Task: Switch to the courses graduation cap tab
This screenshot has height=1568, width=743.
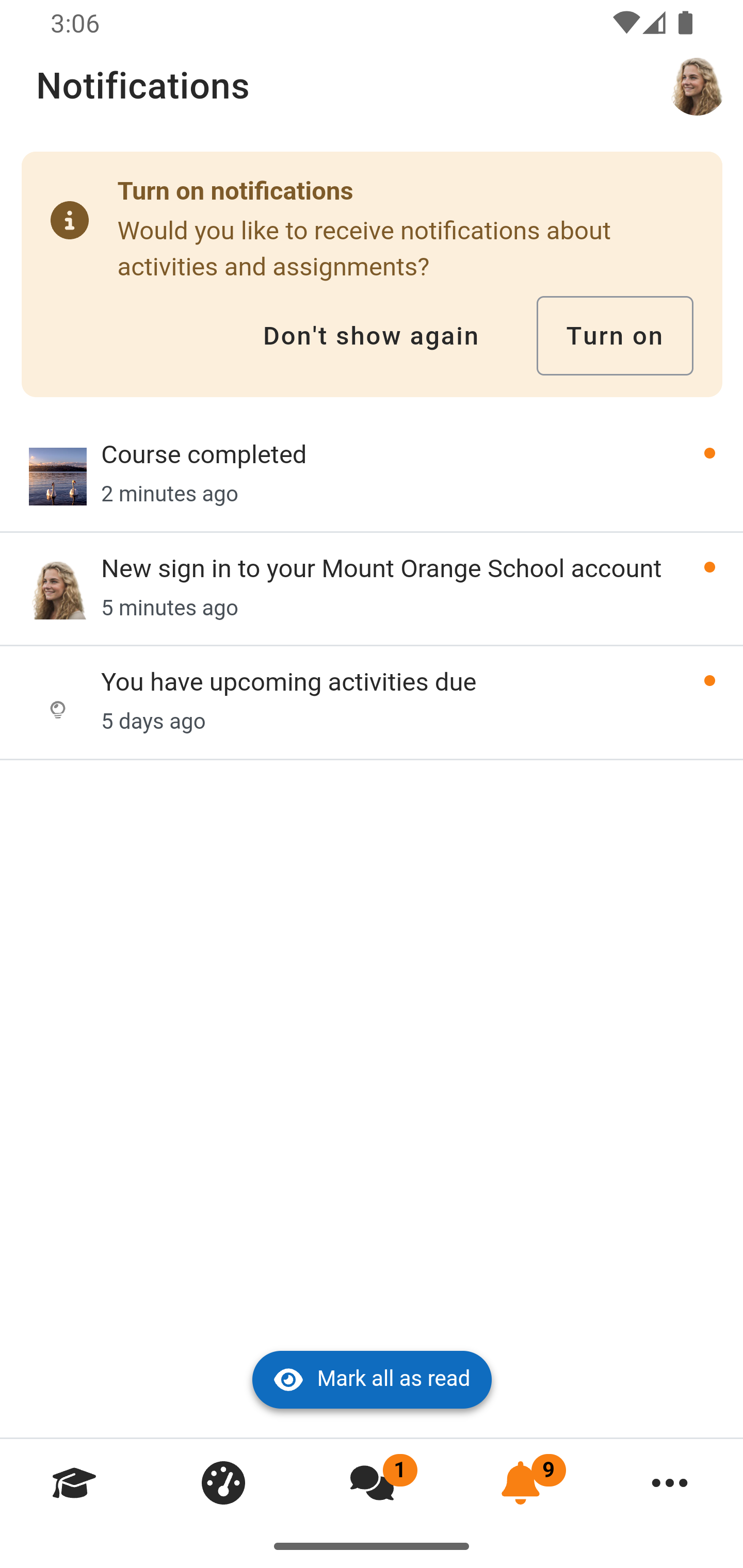Action: pos(74,1483)
